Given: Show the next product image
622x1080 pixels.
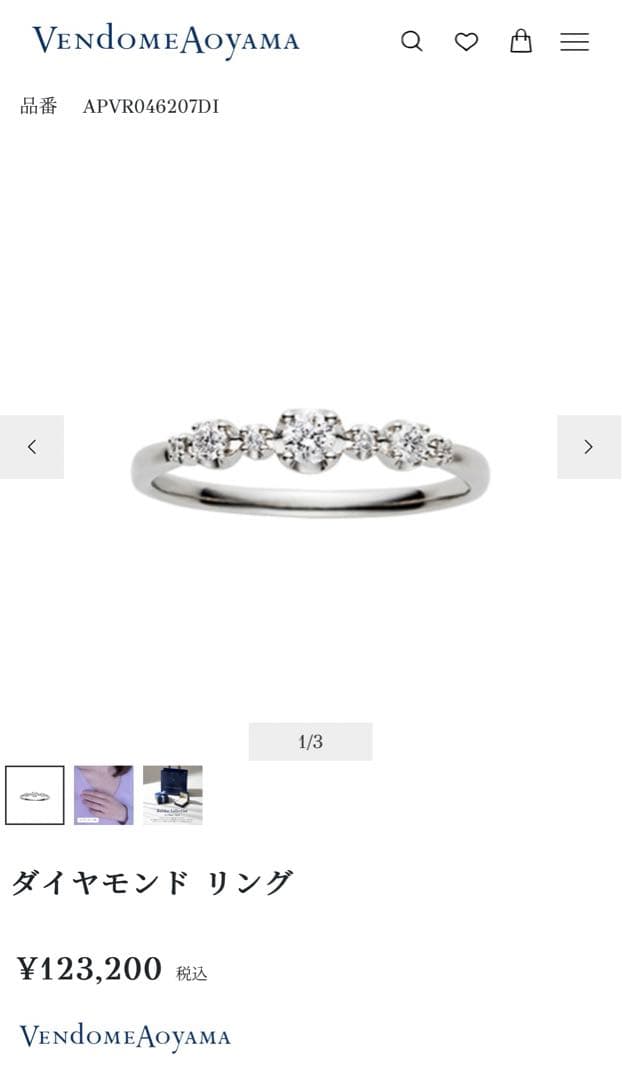Looking at the screenshot, I should (x=588, y=447).
